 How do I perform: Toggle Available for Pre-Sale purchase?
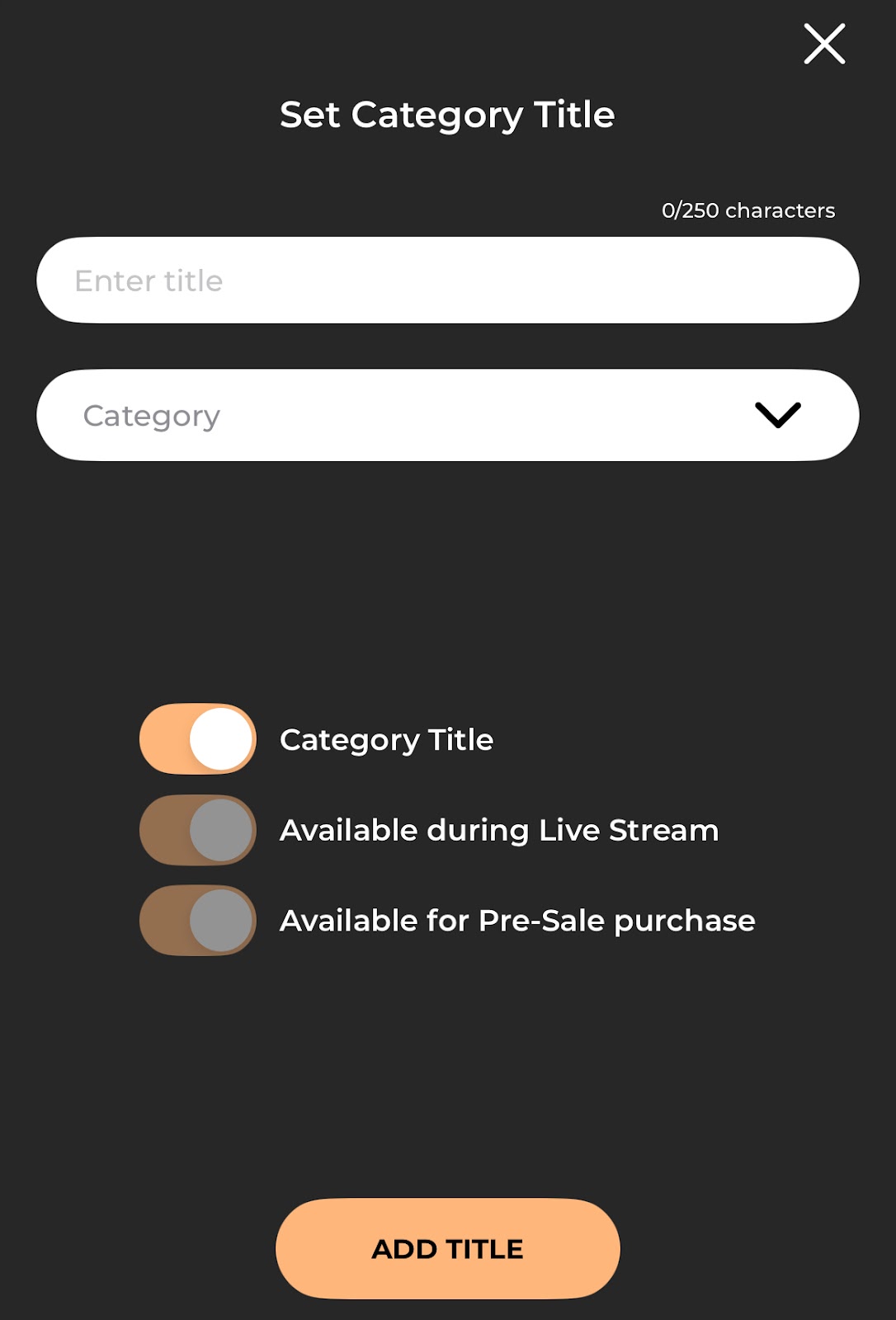(x=198, y=921)
